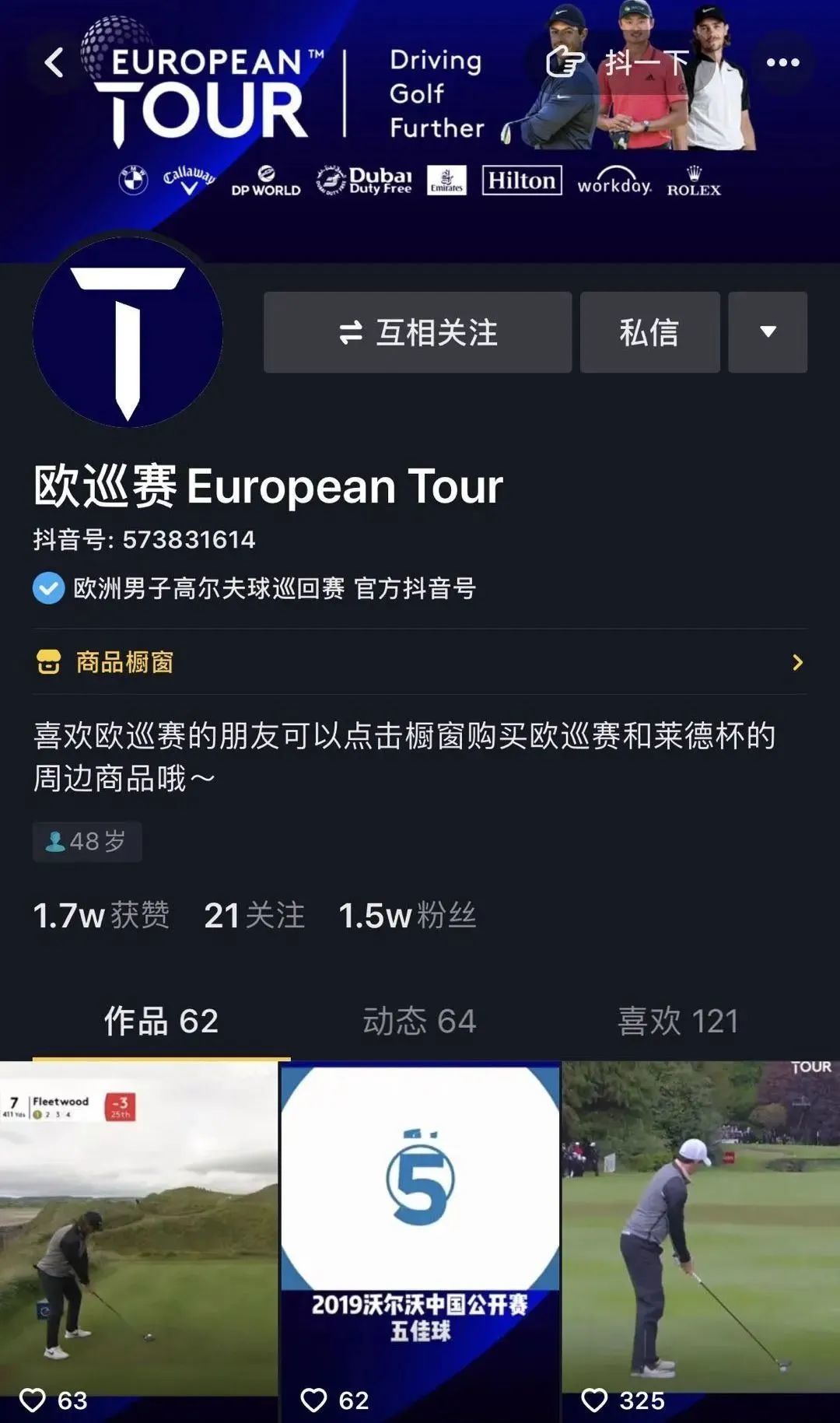Switch to the 喜欢 121 tab

pyautogui.click(x=677, y=1021)
